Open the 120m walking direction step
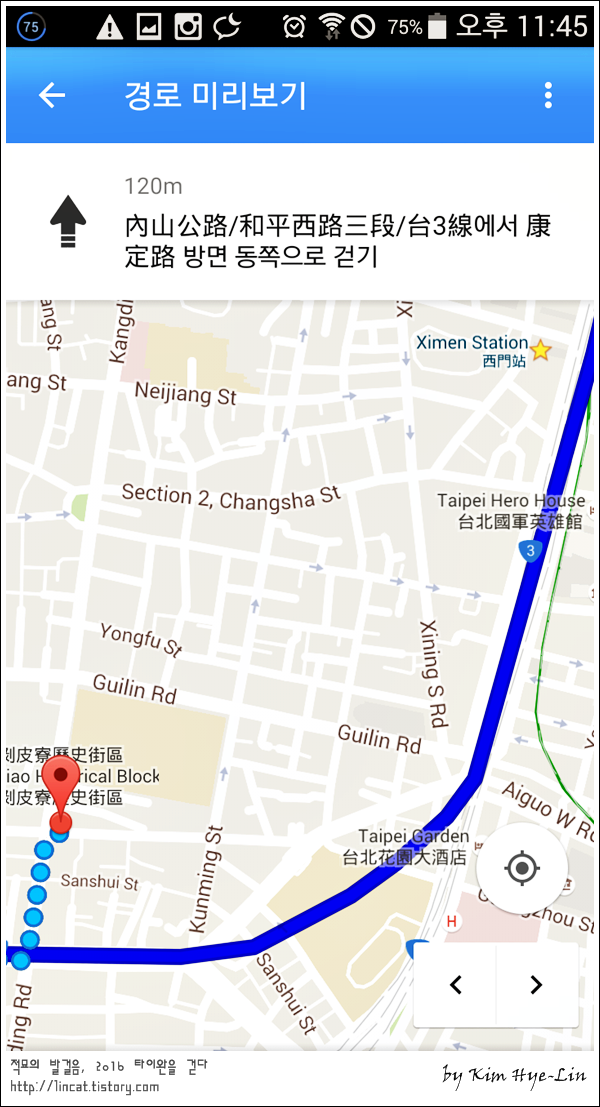 (300, 222)
